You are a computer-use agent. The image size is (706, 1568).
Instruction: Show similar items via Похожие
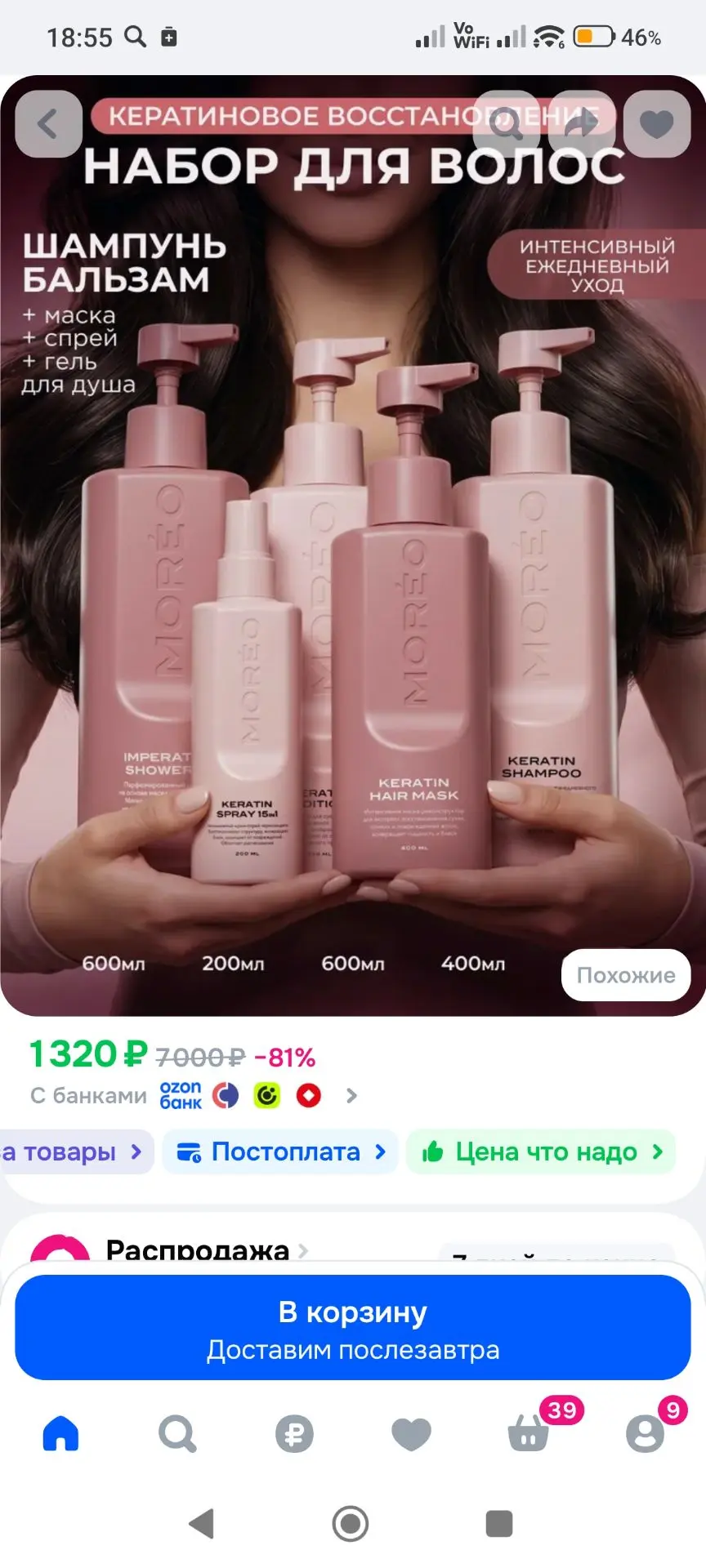pos(626,975)
